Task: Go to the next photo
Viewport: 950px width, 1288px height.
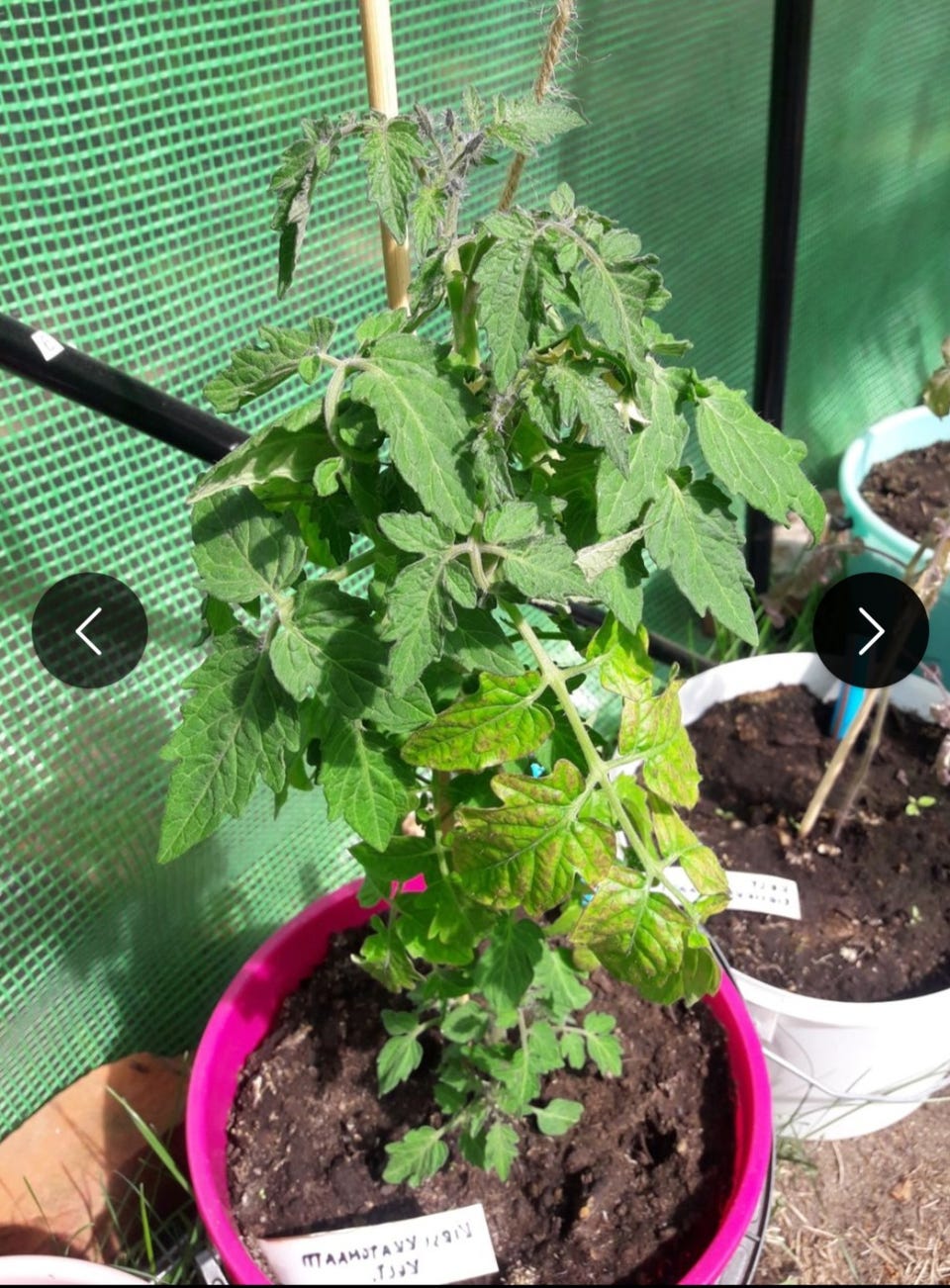Action: tap(870, 630)
